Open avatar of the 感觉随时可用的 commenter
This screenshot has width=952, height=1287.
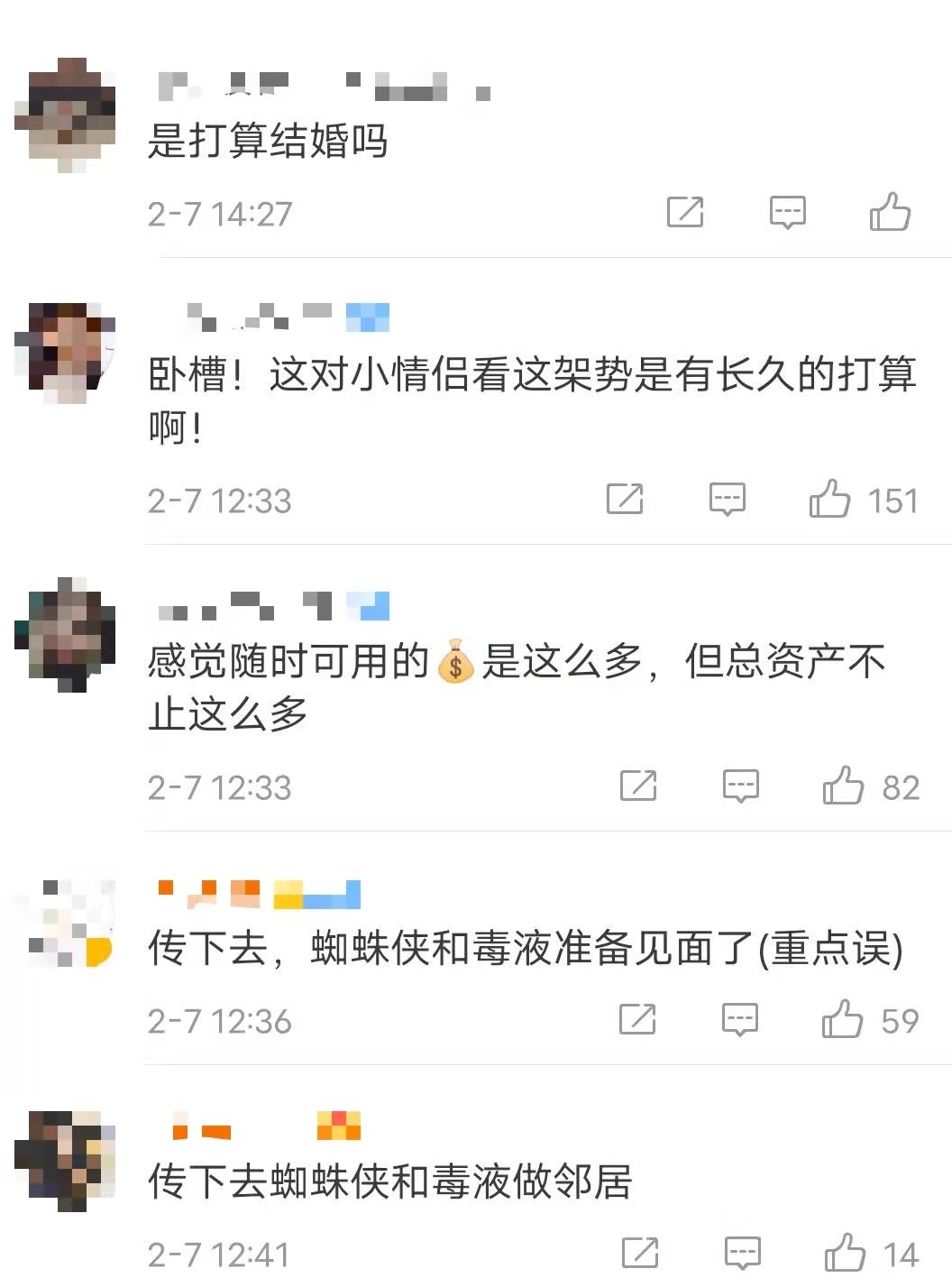[x=65, y=634]
